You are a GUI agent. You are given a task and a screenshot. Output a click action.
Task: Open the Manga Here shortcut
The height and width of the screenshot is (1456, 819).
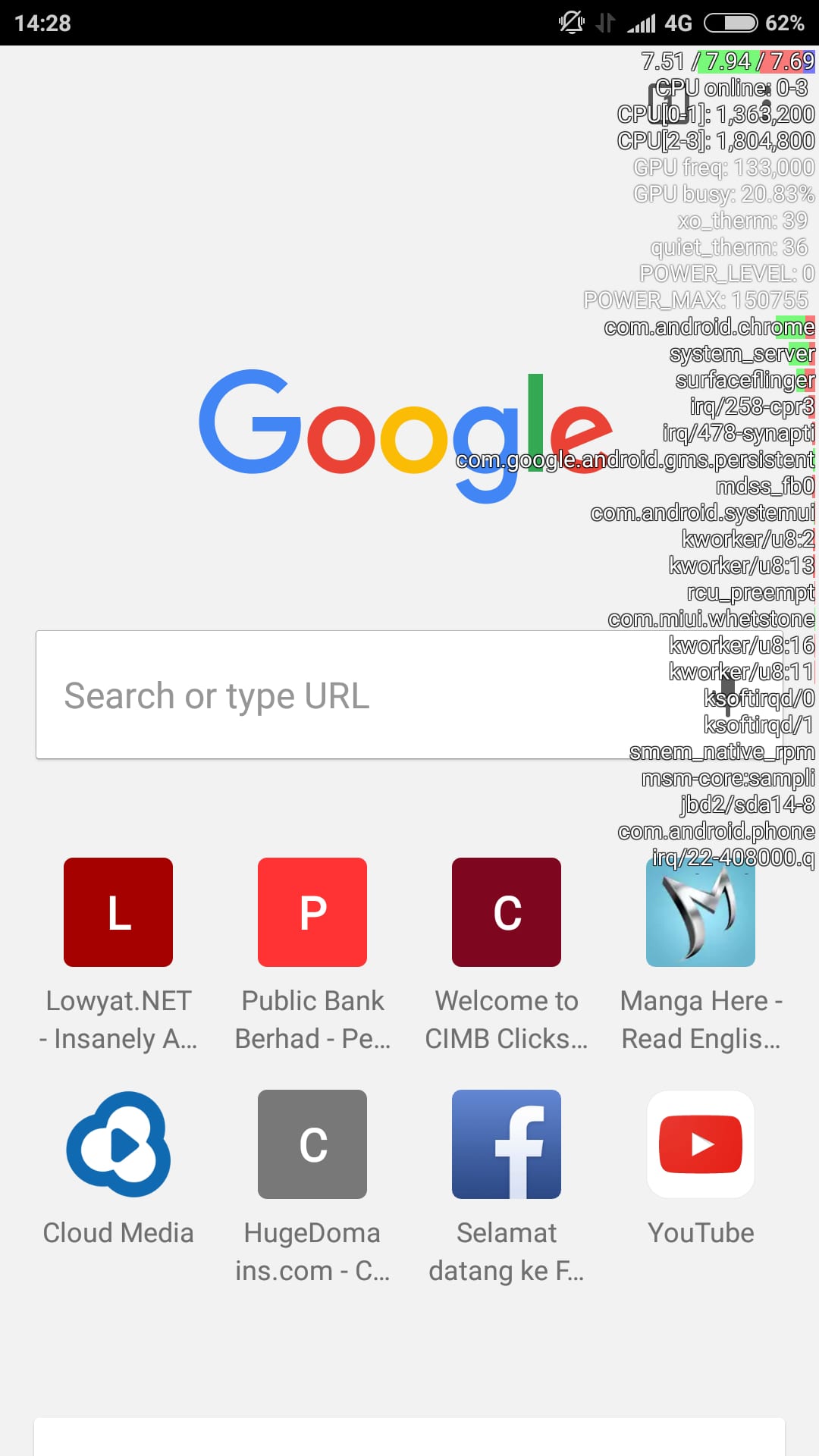[x=701, y=912]
